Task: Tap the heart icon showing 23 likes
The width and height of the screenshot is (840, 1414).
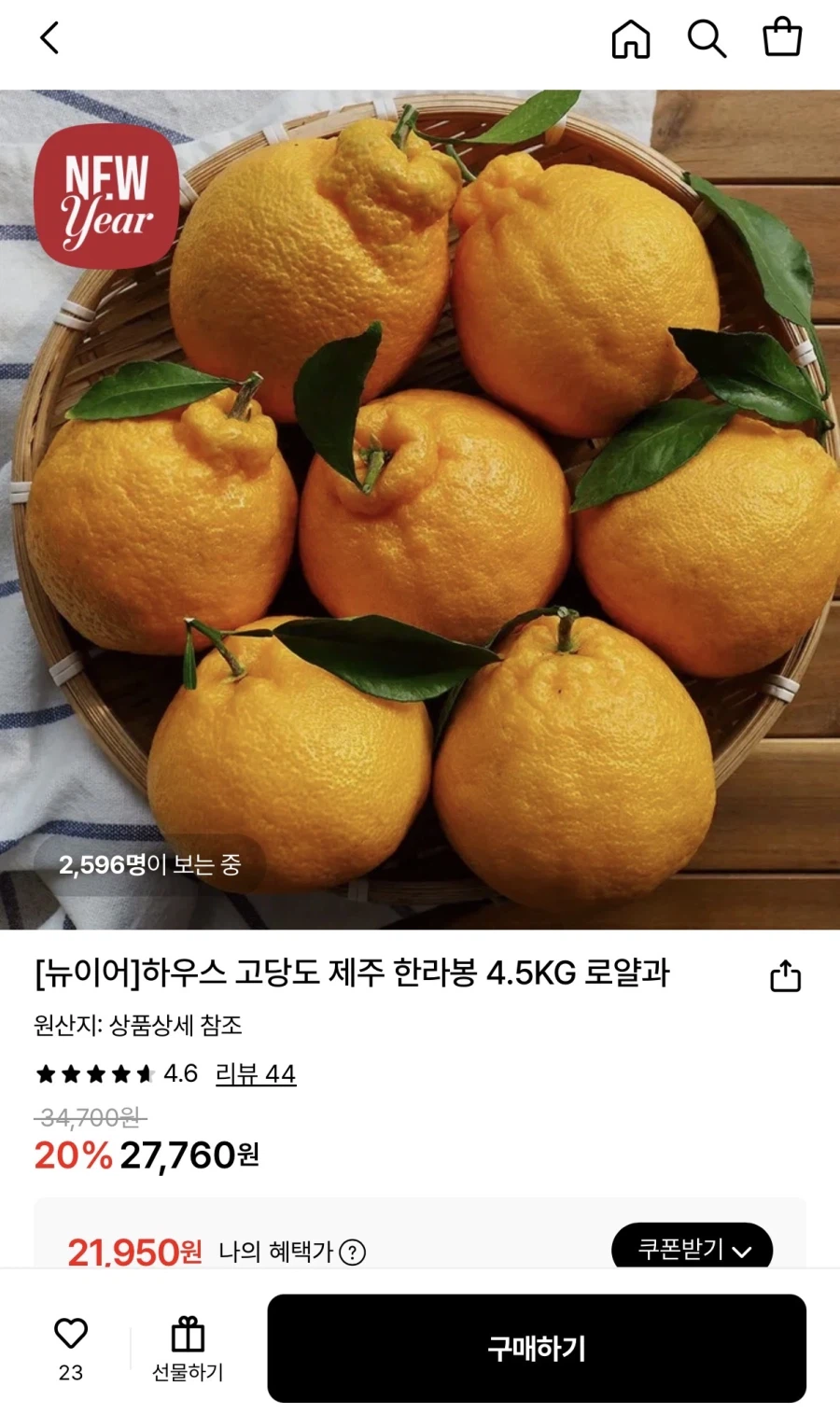Action: pos(70,1349)
